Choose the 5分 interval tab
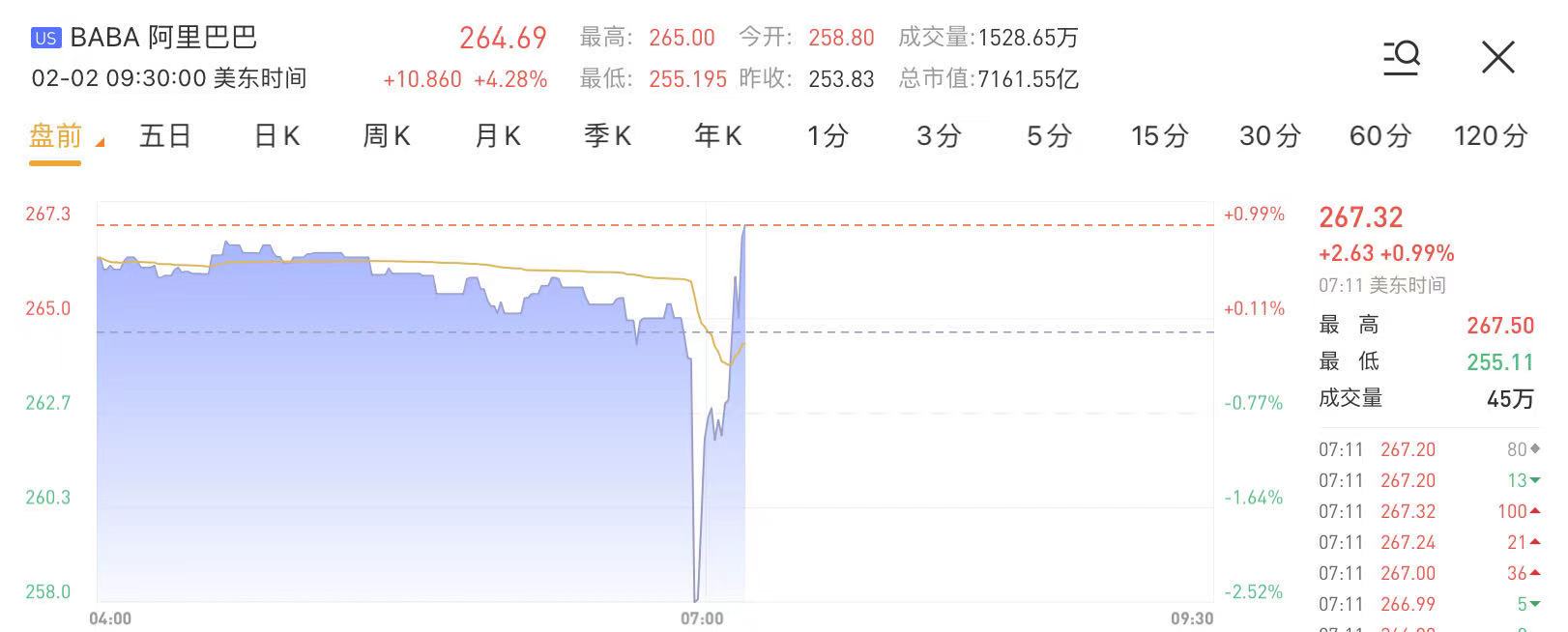This screenshot has width=1568, height=632. (1049, 136)
